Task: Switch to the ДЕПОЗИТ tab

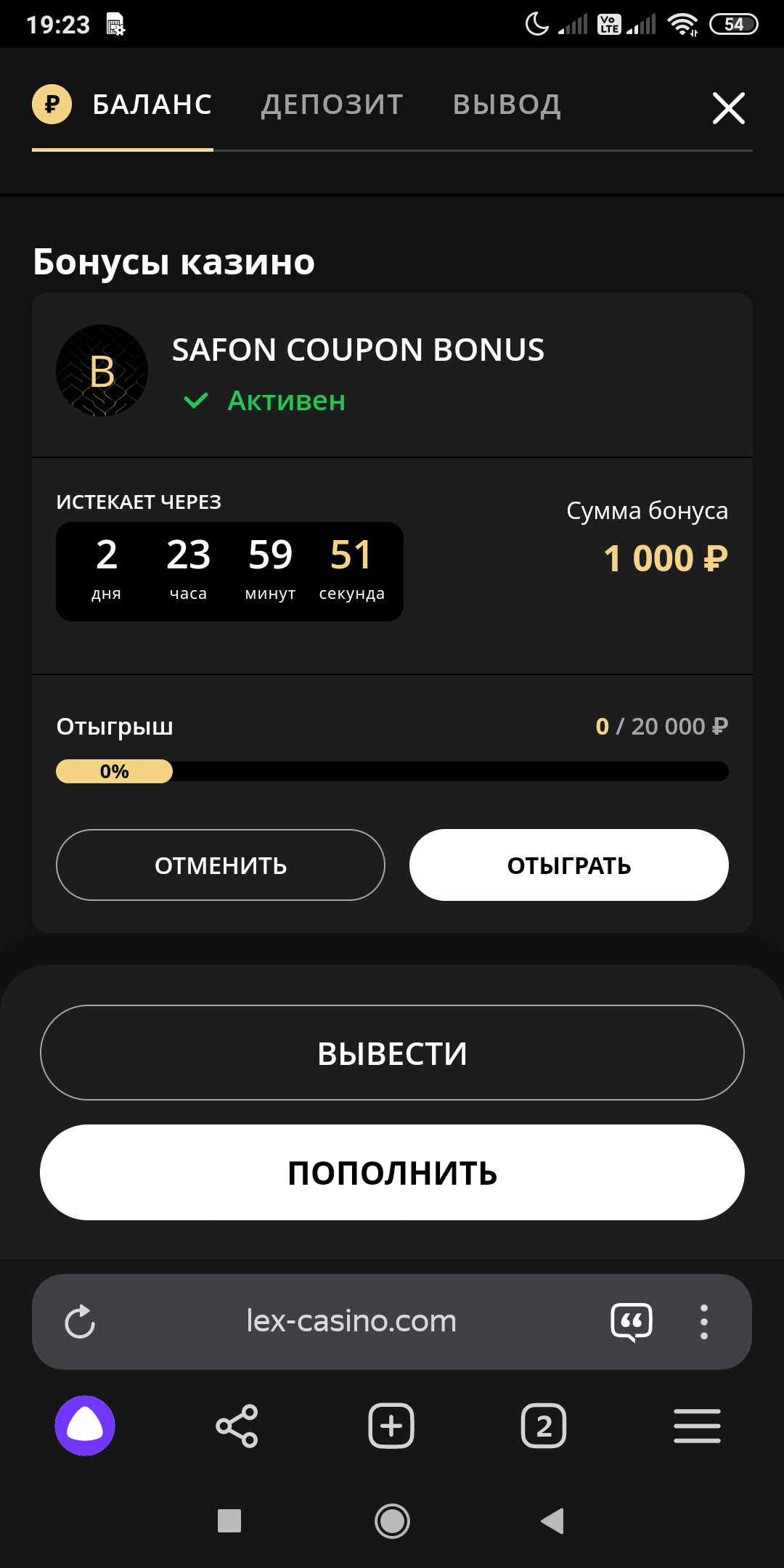Action: coord(332,105)
